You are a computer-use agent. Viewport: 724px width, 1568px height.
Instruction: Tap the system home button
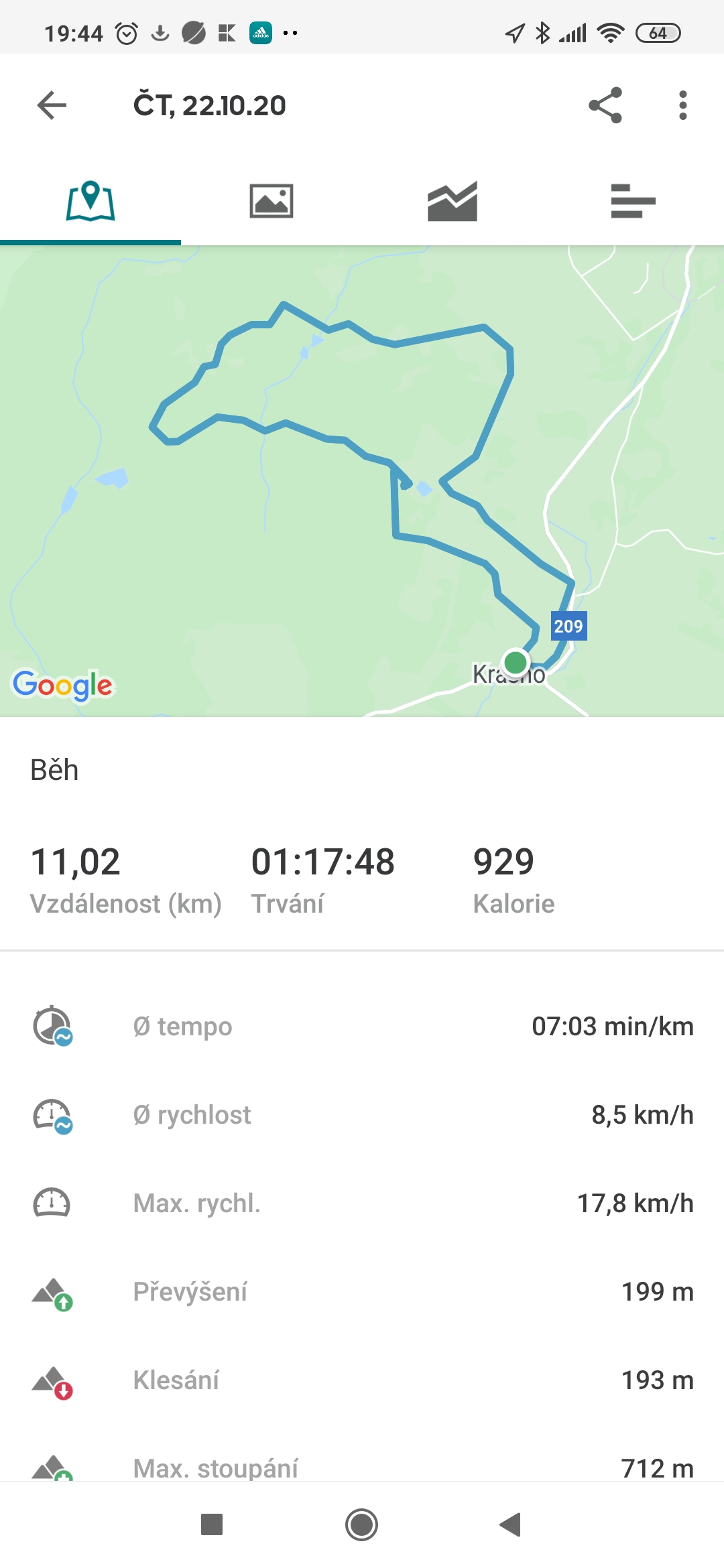[362, 1524]
